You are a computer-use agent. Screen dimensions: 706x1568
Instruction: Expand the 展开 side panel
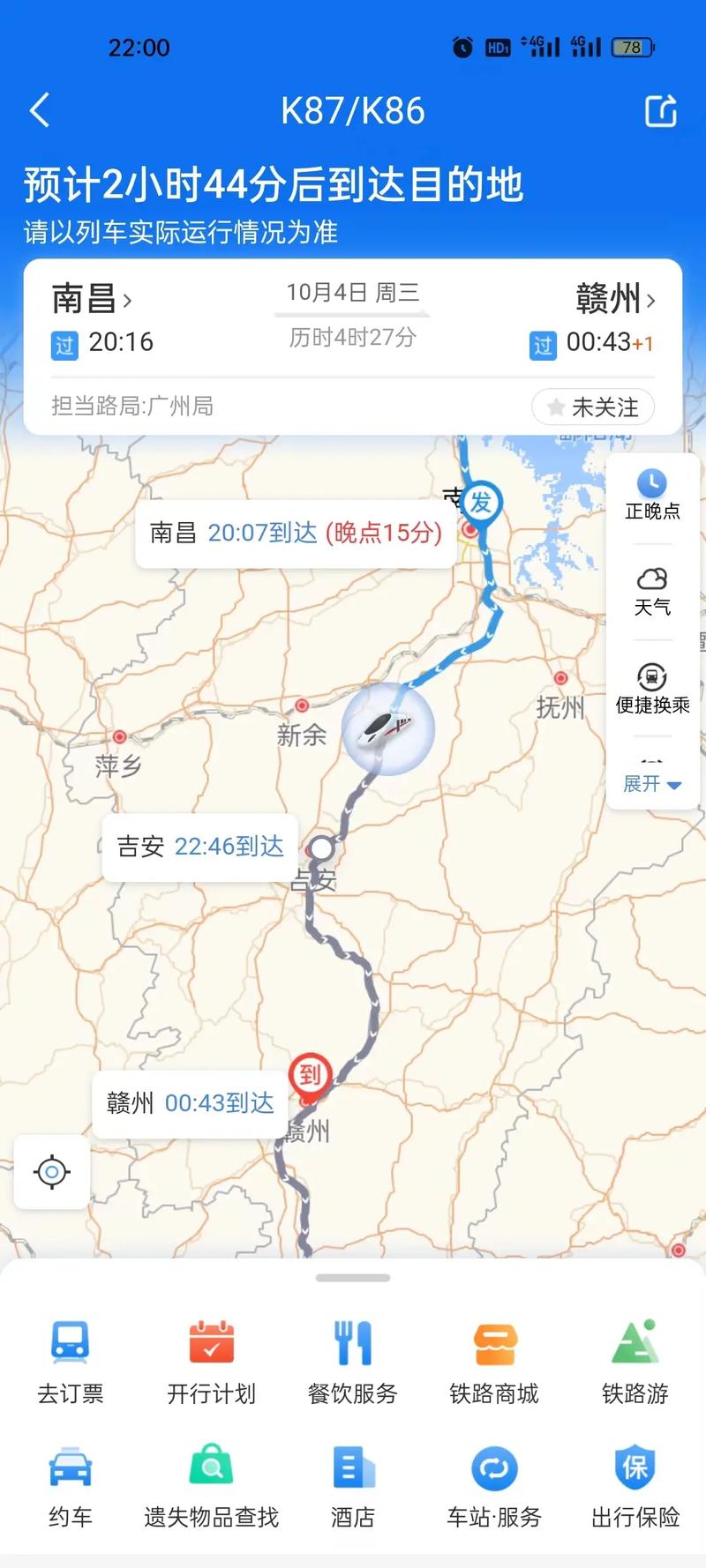[651, 783]
